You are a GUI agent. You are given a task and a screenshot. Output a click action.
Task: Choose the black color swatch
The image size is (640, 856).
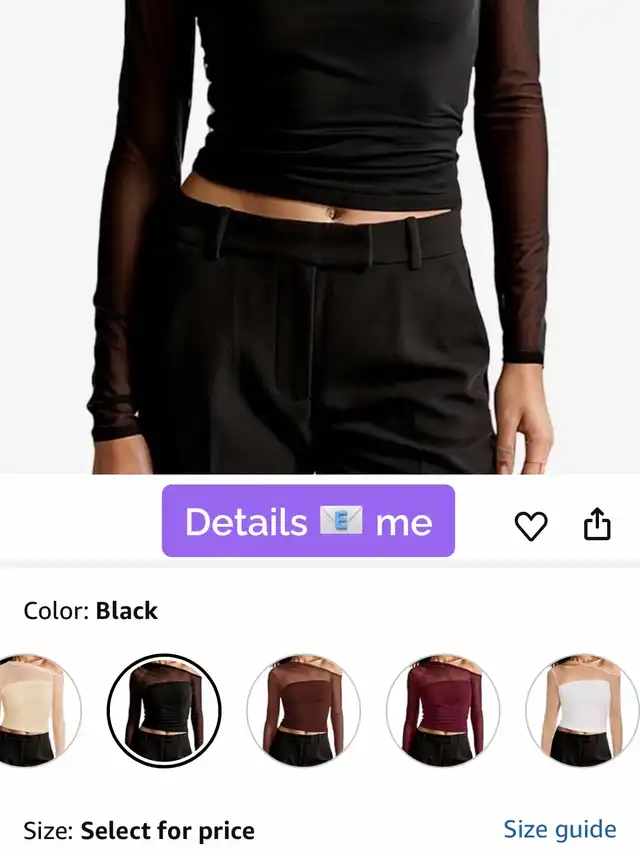(164, 711)
